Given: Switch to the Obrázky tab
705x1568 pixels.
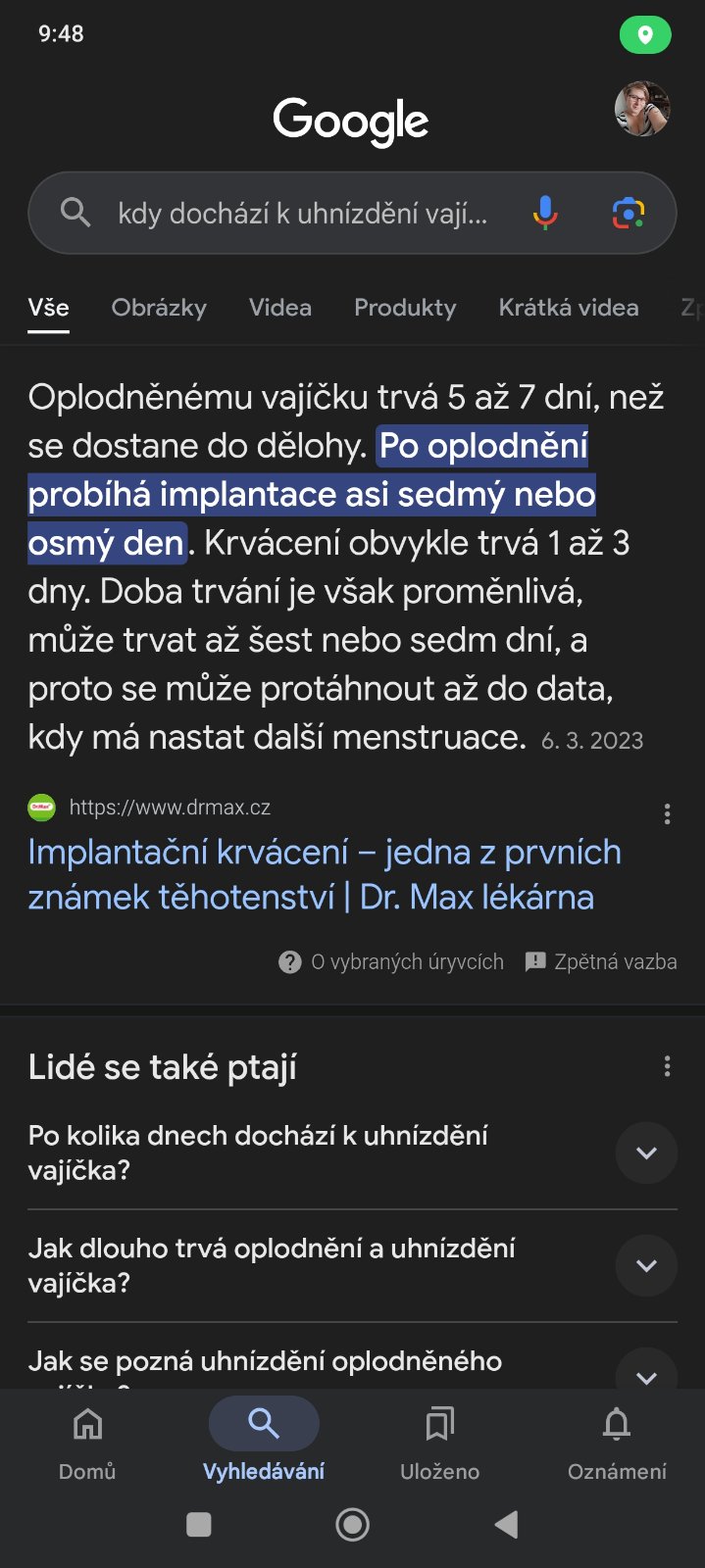Looking at the screenshot, I should [x=159, y=308].
